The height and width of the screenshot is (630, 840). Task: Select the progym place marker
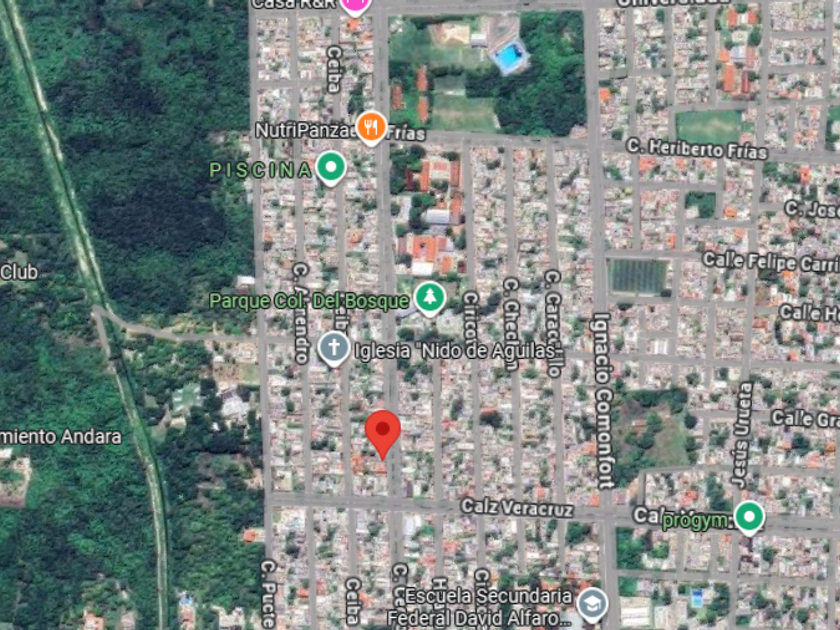748,517
